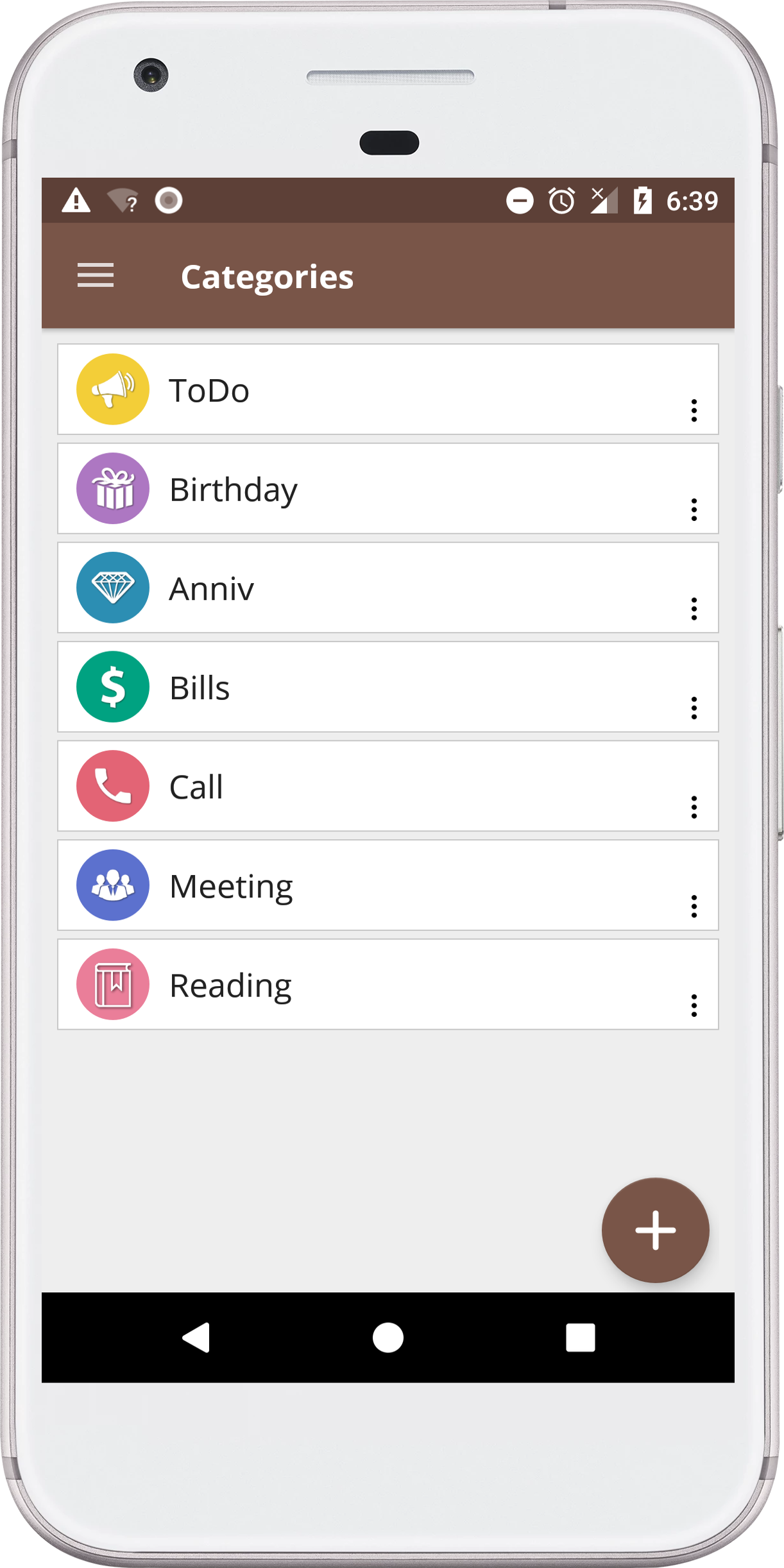This screenshot has width=784, height=1568.
Task: Tap the three-dot menu for Anniv
Action: [694, 608]
